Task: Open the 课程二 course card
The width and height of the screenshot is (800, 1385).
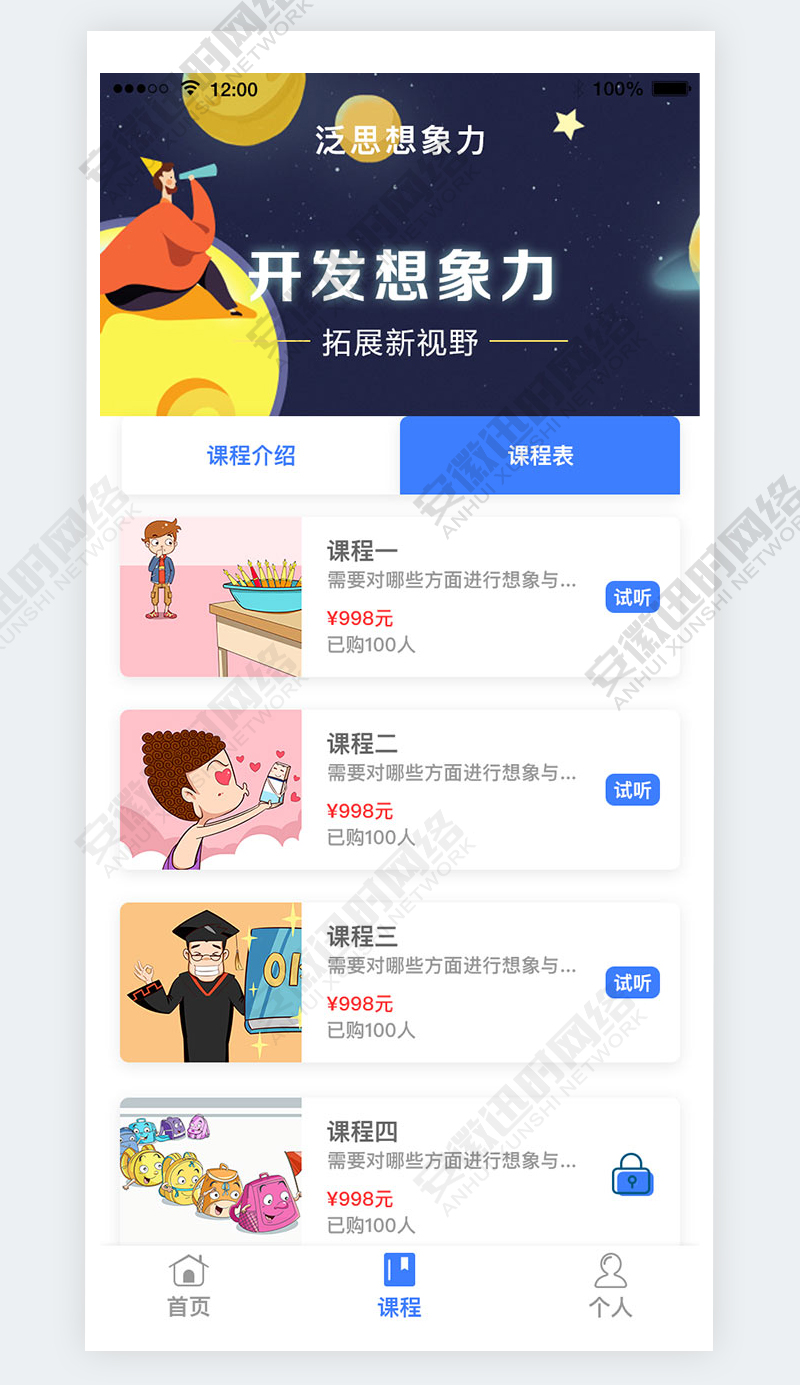Action: (x=450, y=790)
